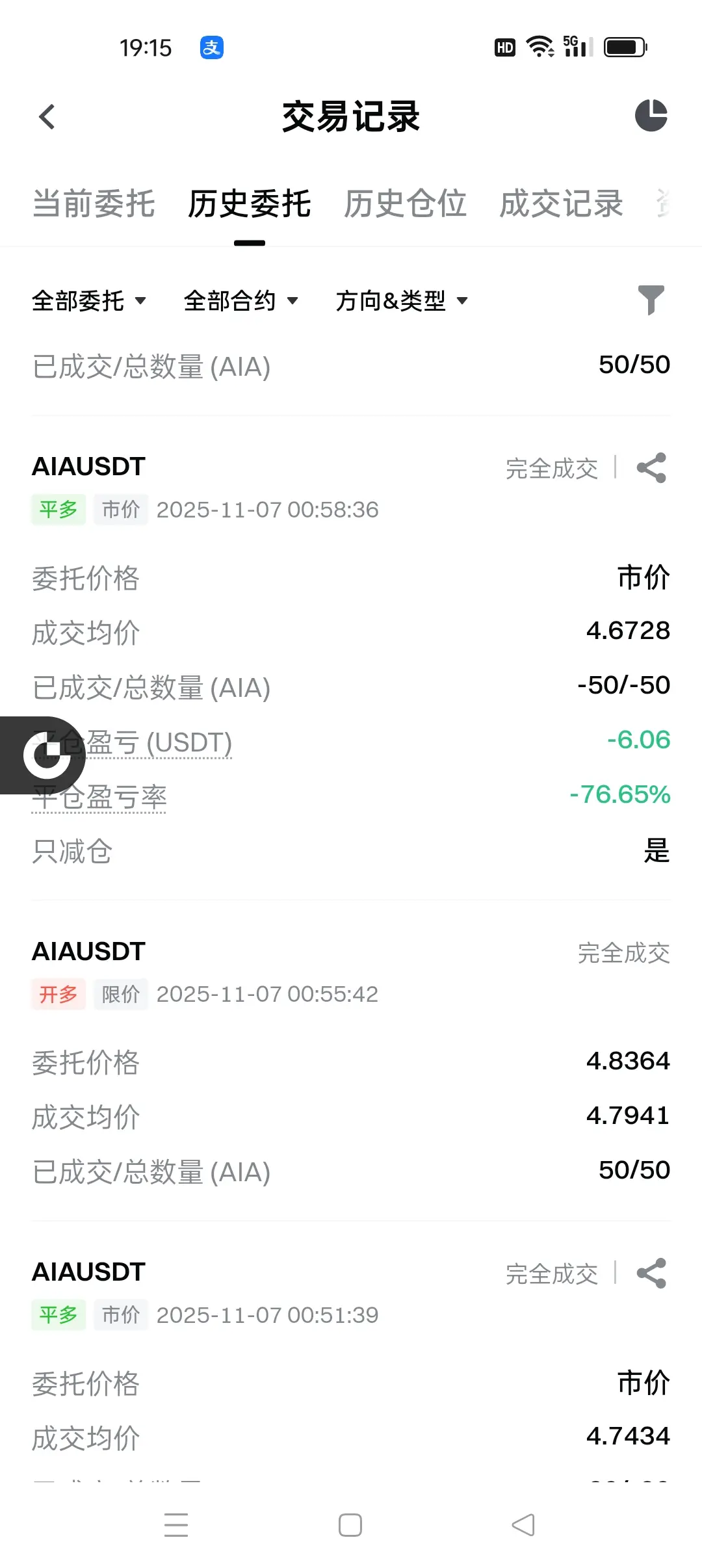Expand the 方向&类型 dropdown
Image resolution: width=702 pixels, height=1568 pixels.
(402, 300)
